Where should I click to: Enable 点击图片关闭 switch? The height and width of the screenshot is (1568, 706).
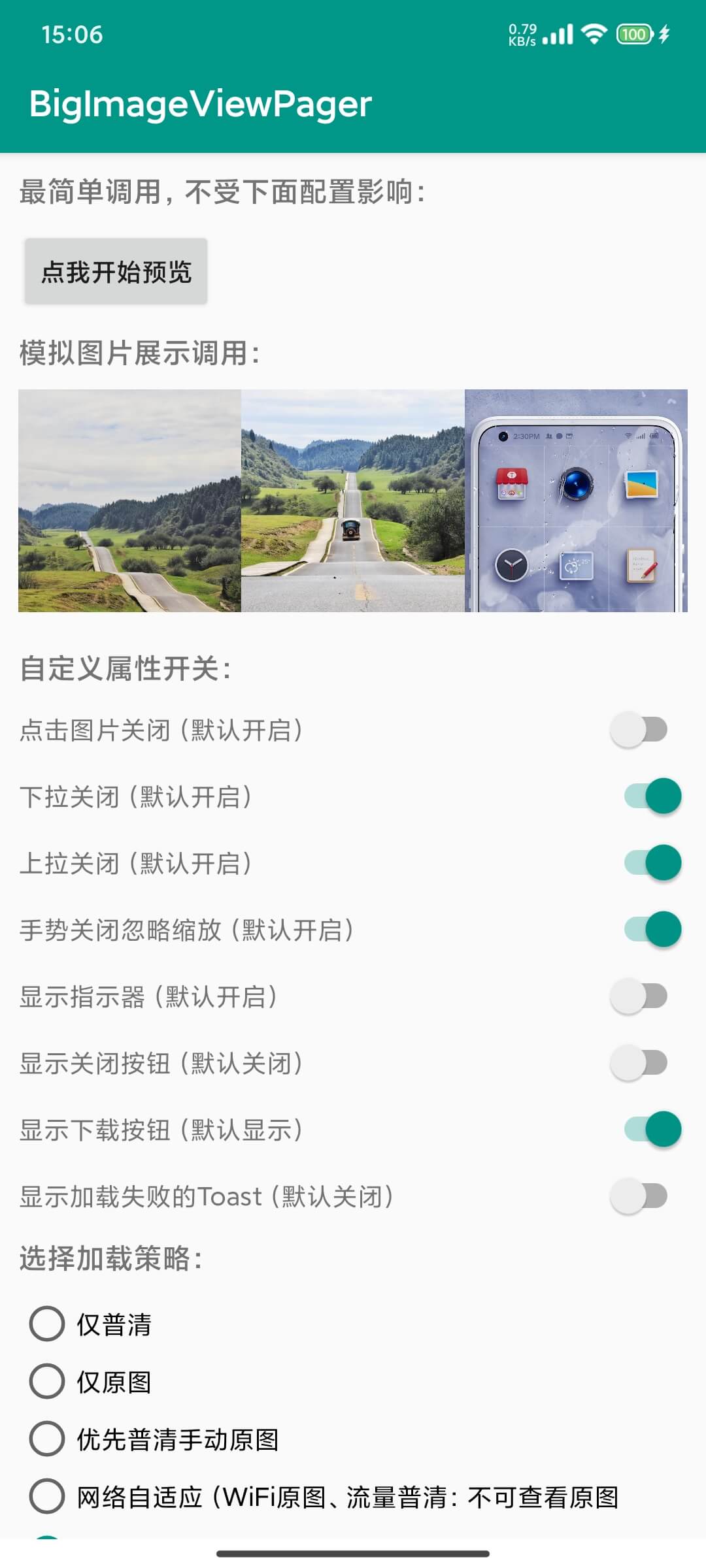(639, 730)
